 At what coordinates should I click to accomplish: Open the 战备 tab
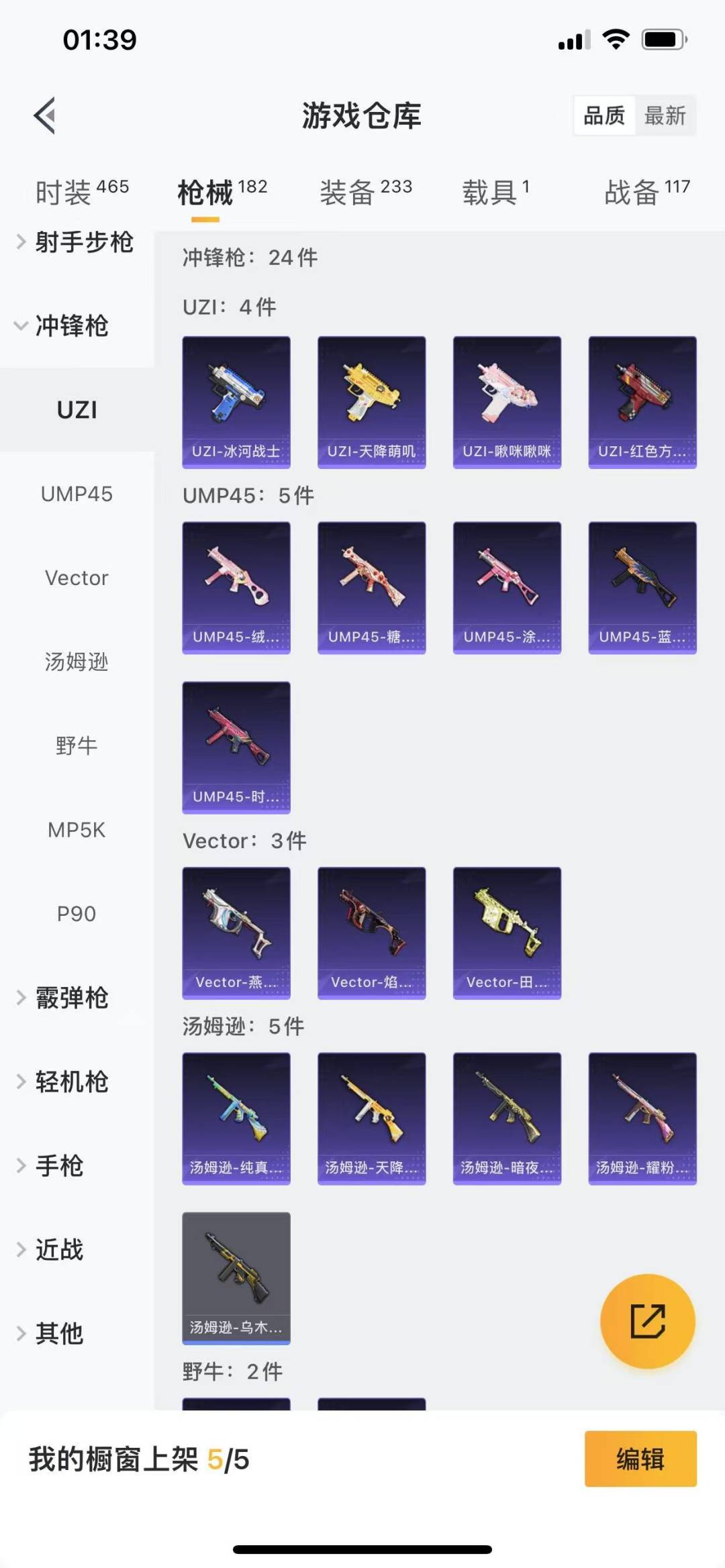647,192
